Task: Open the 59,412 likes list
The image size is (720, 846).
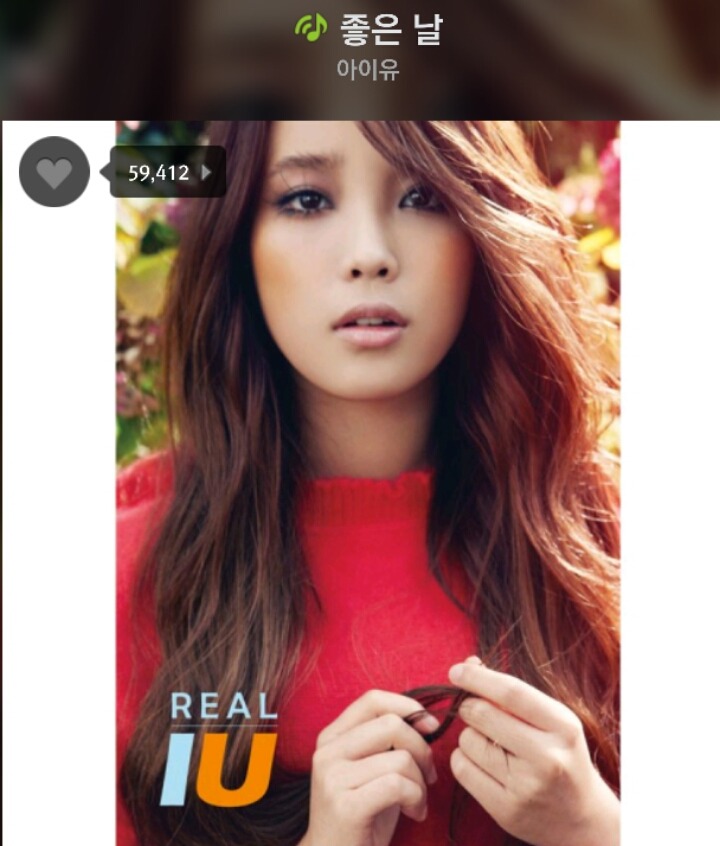Action: click(x=168, y=172)
